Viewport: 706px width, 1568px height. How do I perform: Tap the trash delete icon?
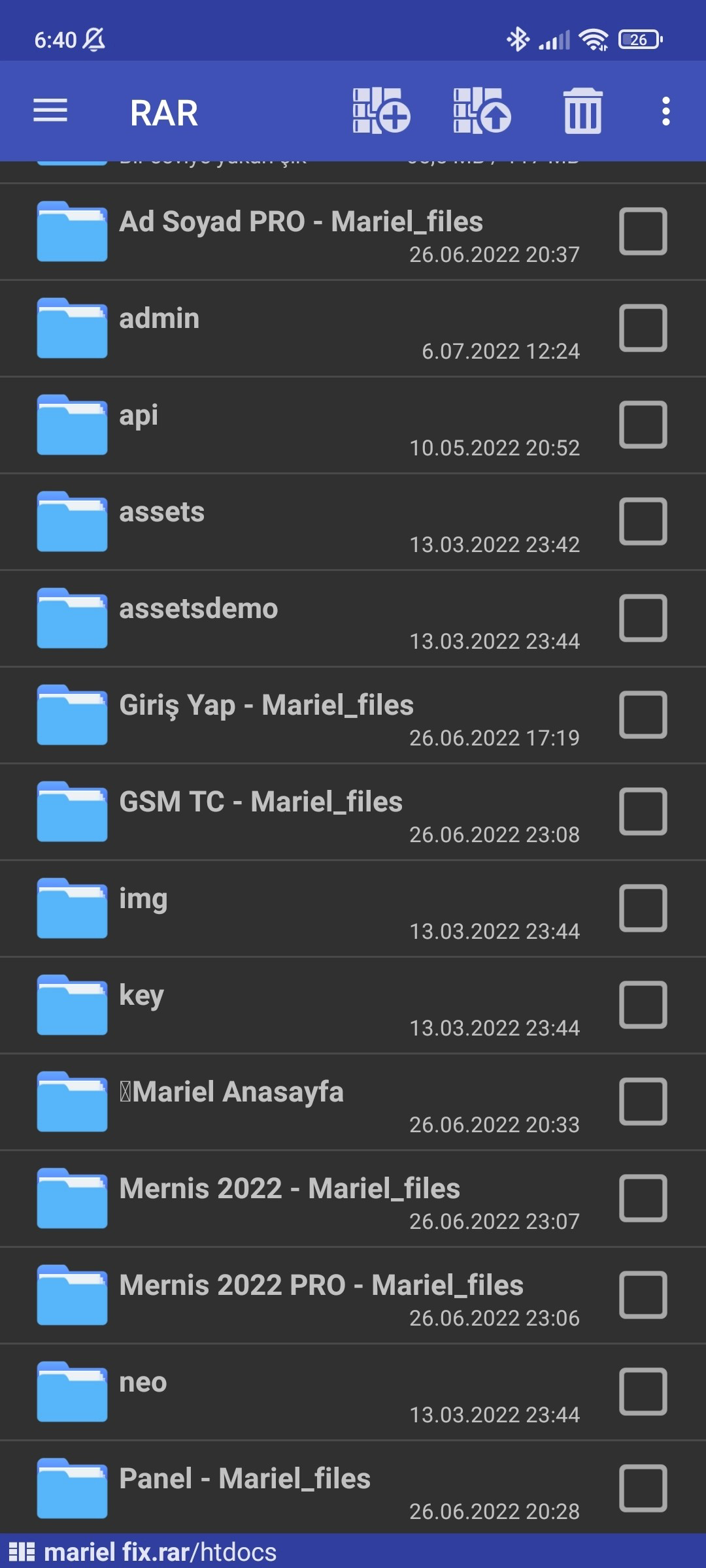[582, 111]
